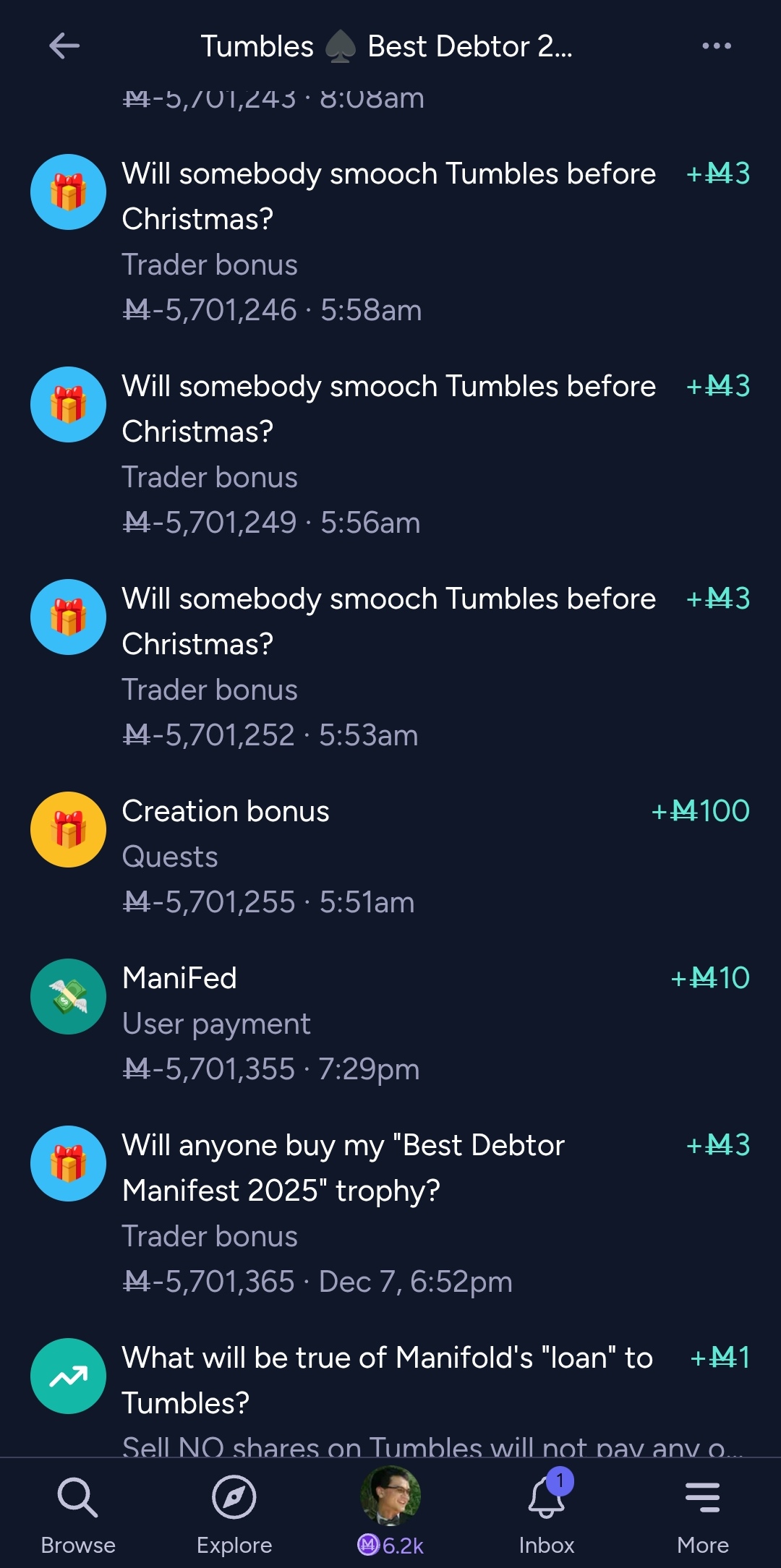Screen dimensions: 781x1568
Task: Open the three-dot overflow menu
Action: [716, 46]
